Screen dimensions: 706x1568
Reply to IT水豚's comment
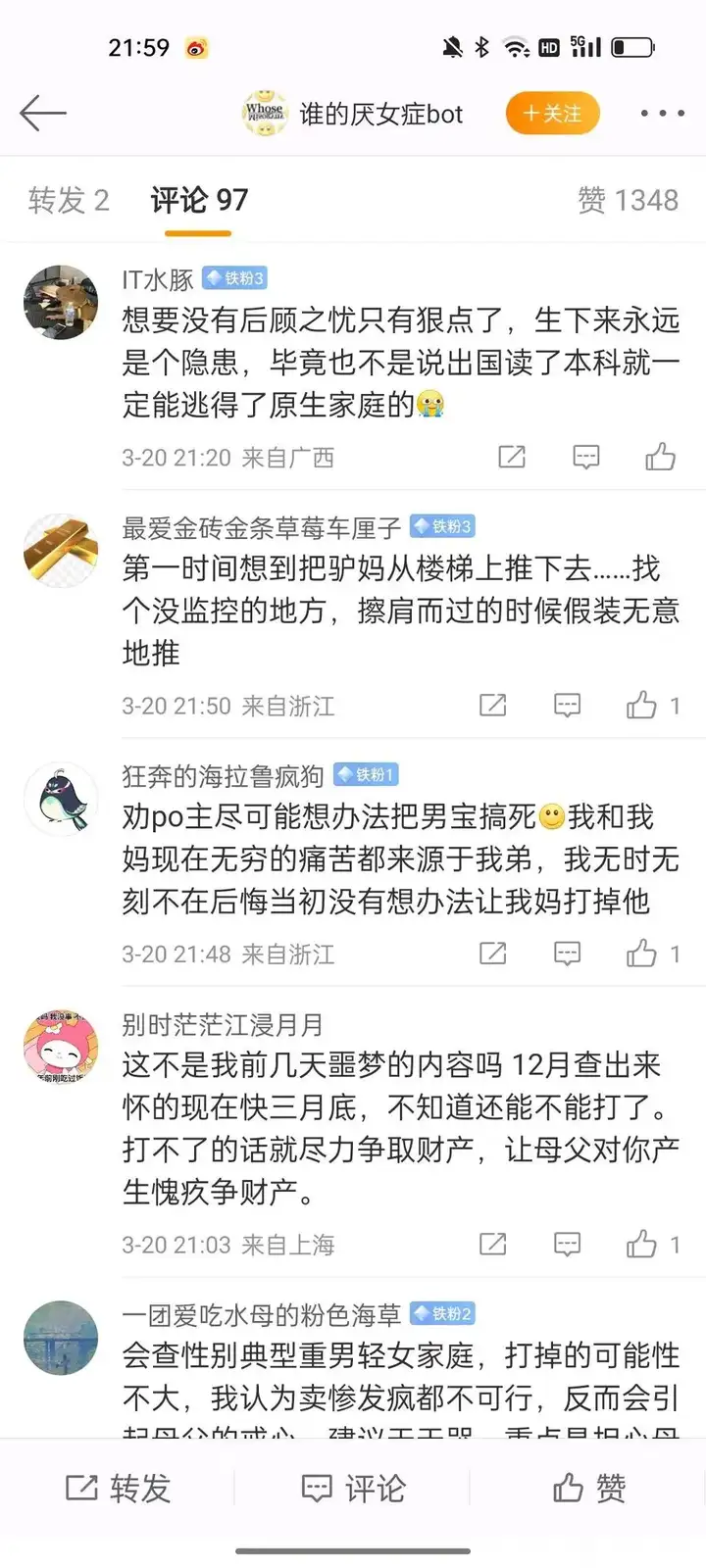click(586, 457)
